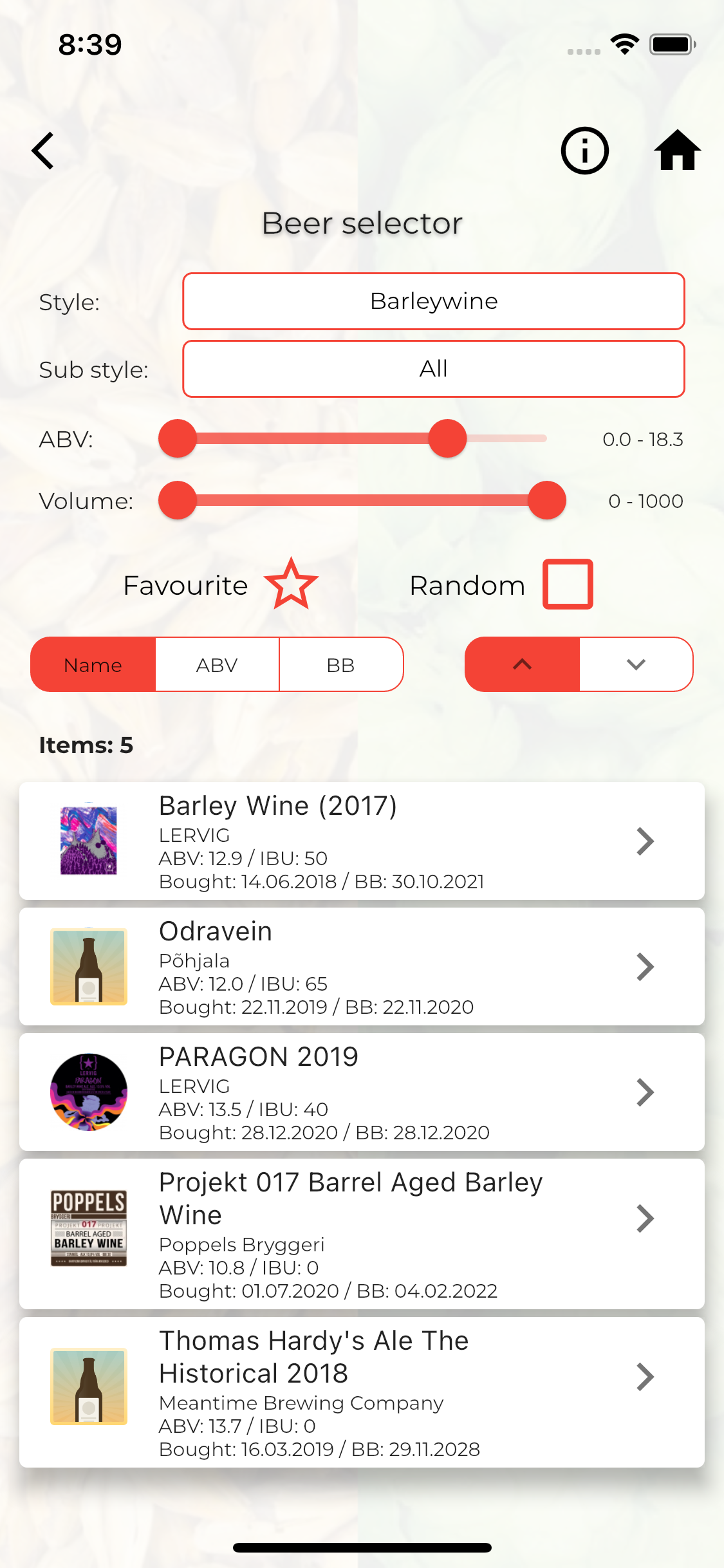
Task: Sort the list by Name
Action: 93,665
